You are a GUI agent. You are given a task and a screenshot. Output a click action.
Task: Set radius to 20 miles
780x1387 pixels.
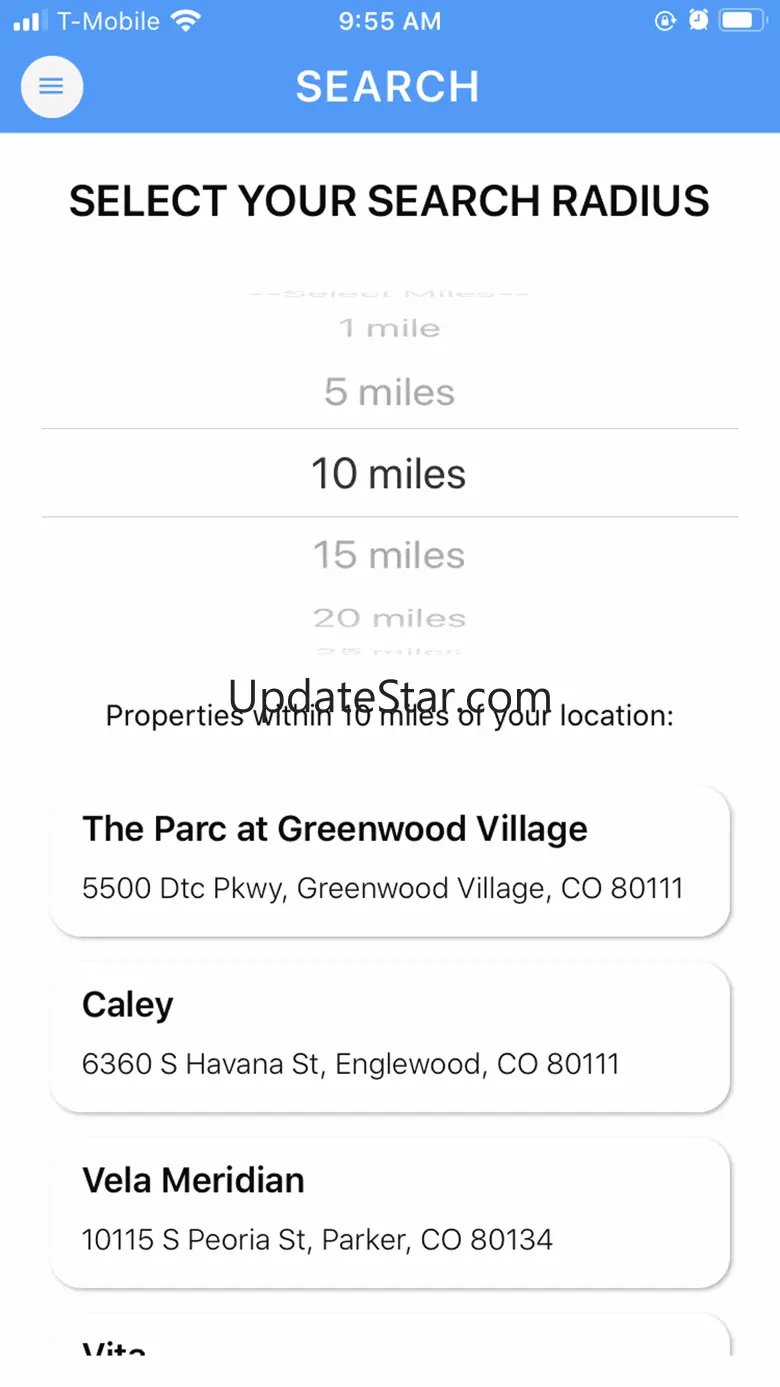pos(389,618)
